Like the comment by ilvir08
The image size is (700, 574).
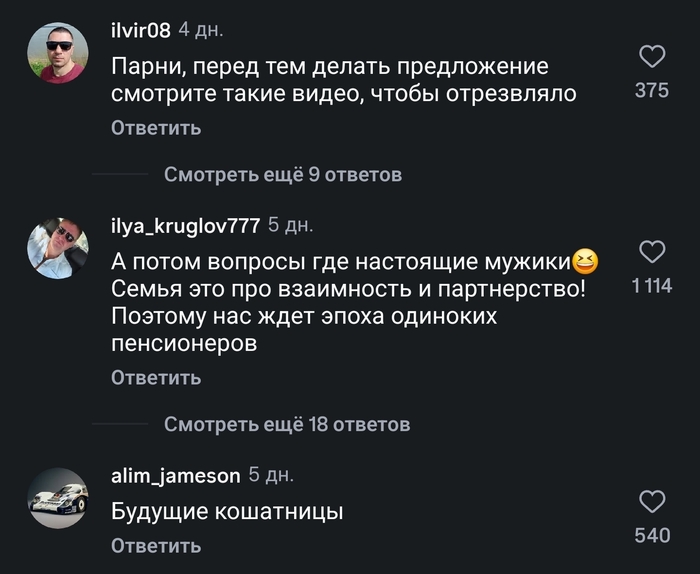pos(652,57)
